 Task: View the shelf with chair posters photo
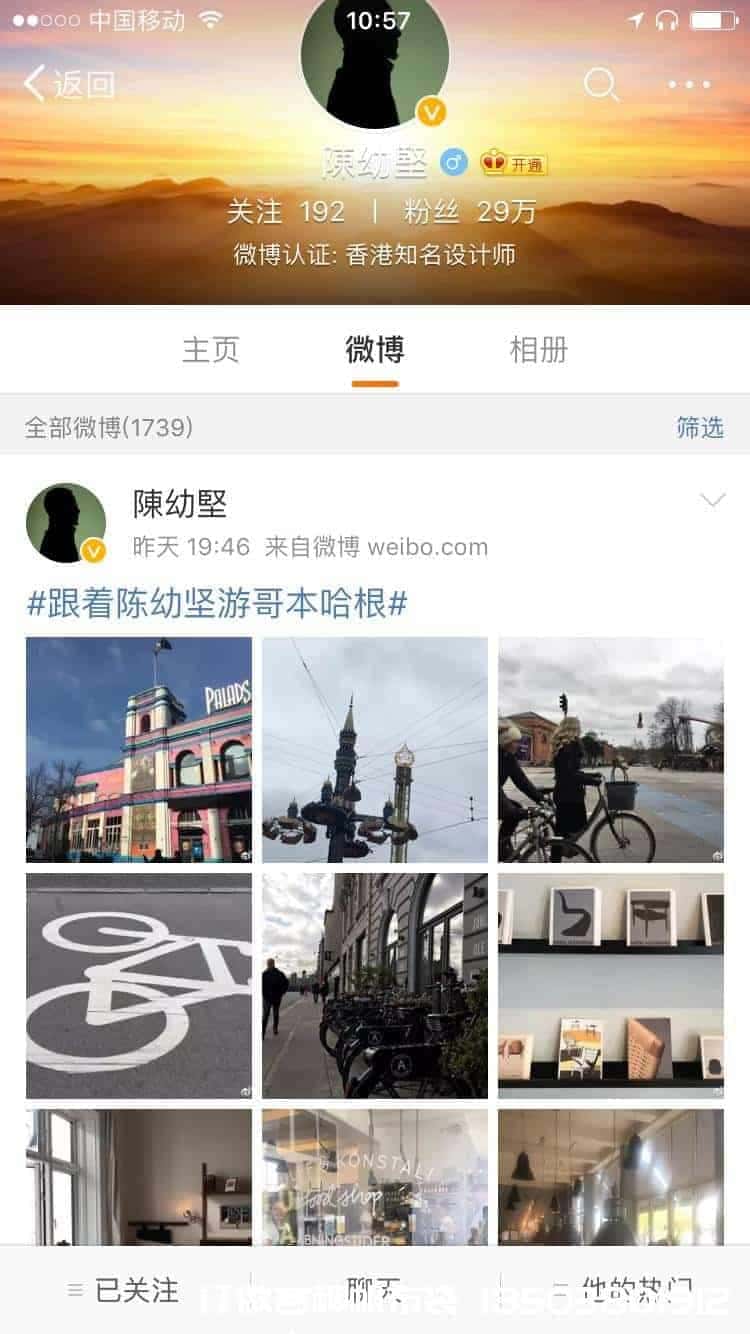click(611, 985)
